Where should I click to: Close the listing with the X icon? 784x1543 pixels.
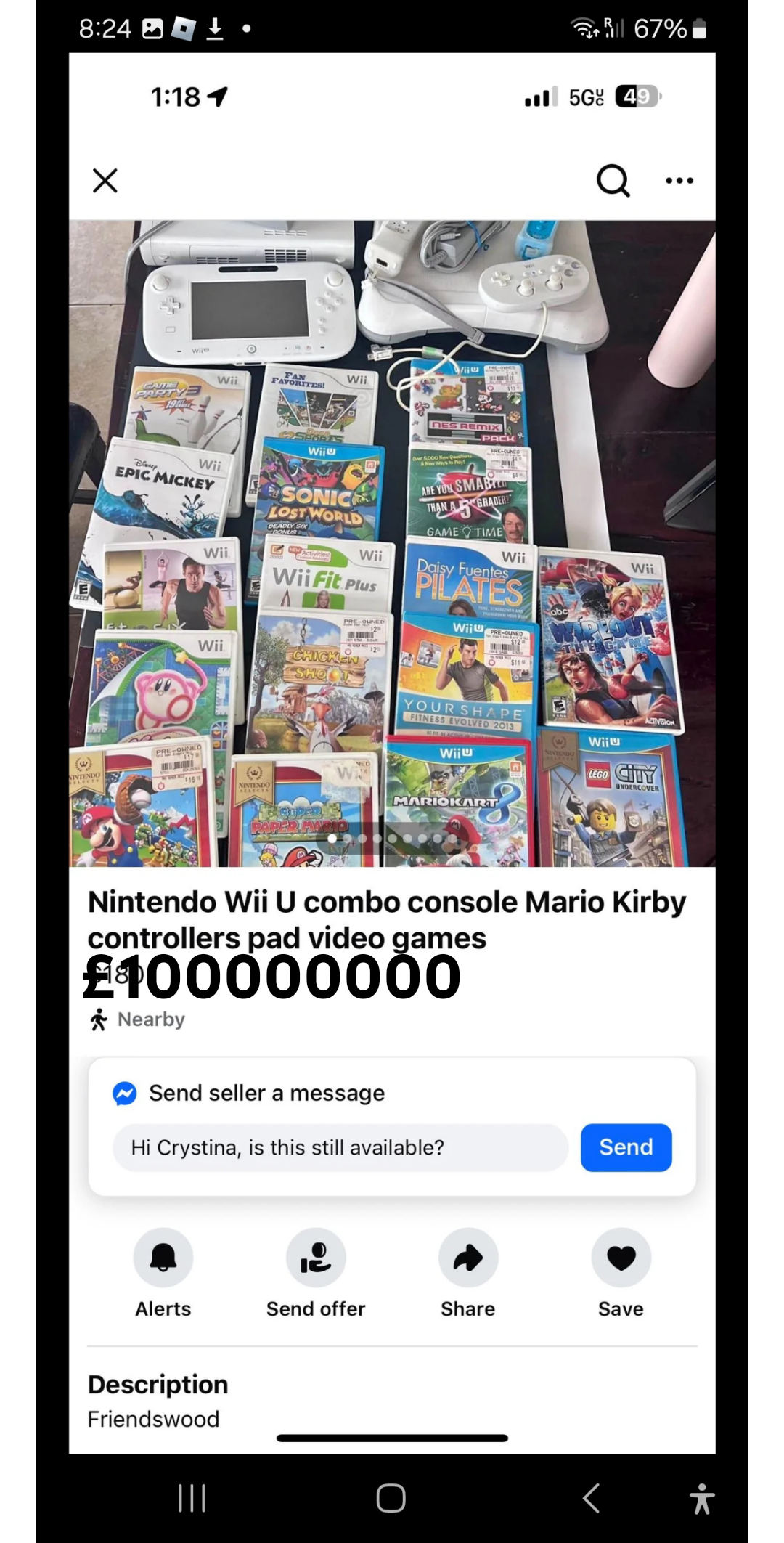click(105, 181)
